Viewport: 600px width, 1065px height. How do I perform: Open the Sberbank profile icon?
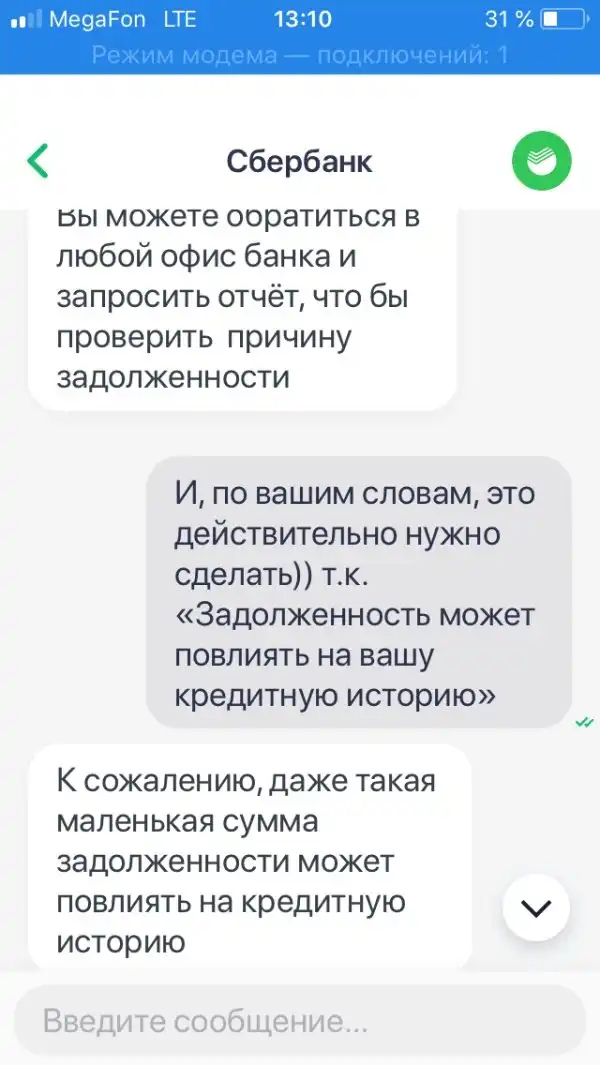(541, 161)
